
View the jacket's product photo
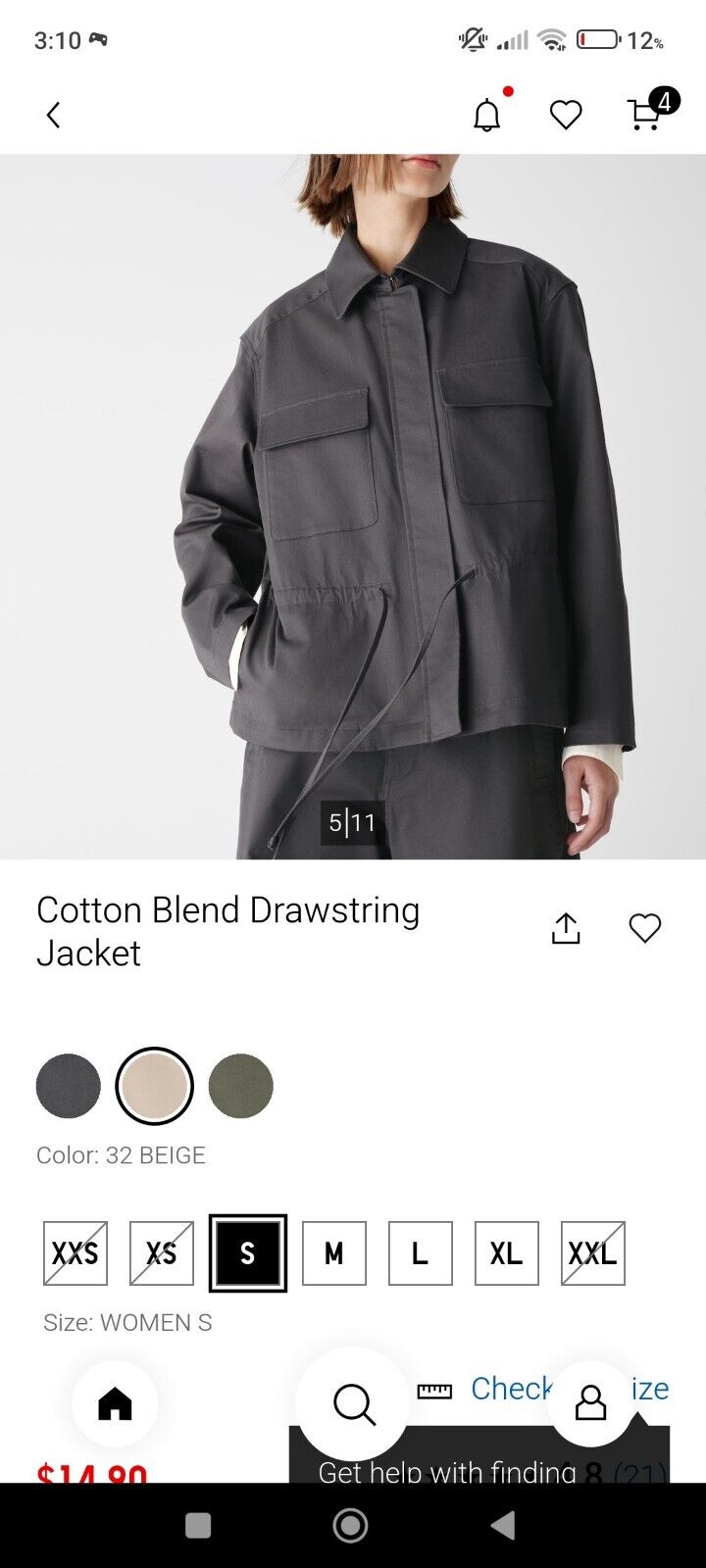coord(353,506)
